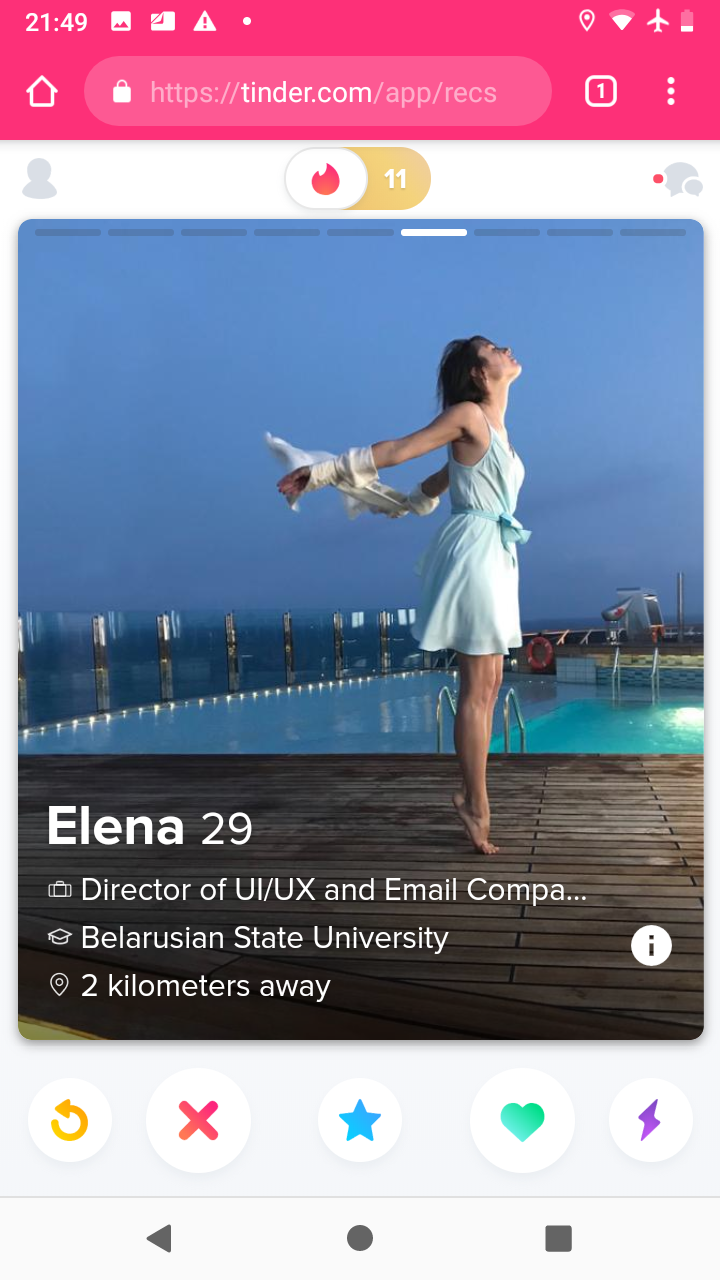Image resolution: width=720 pixels, height=1280 pixels.
Task: Open the messages chat icon
Action: coord(679,179)
